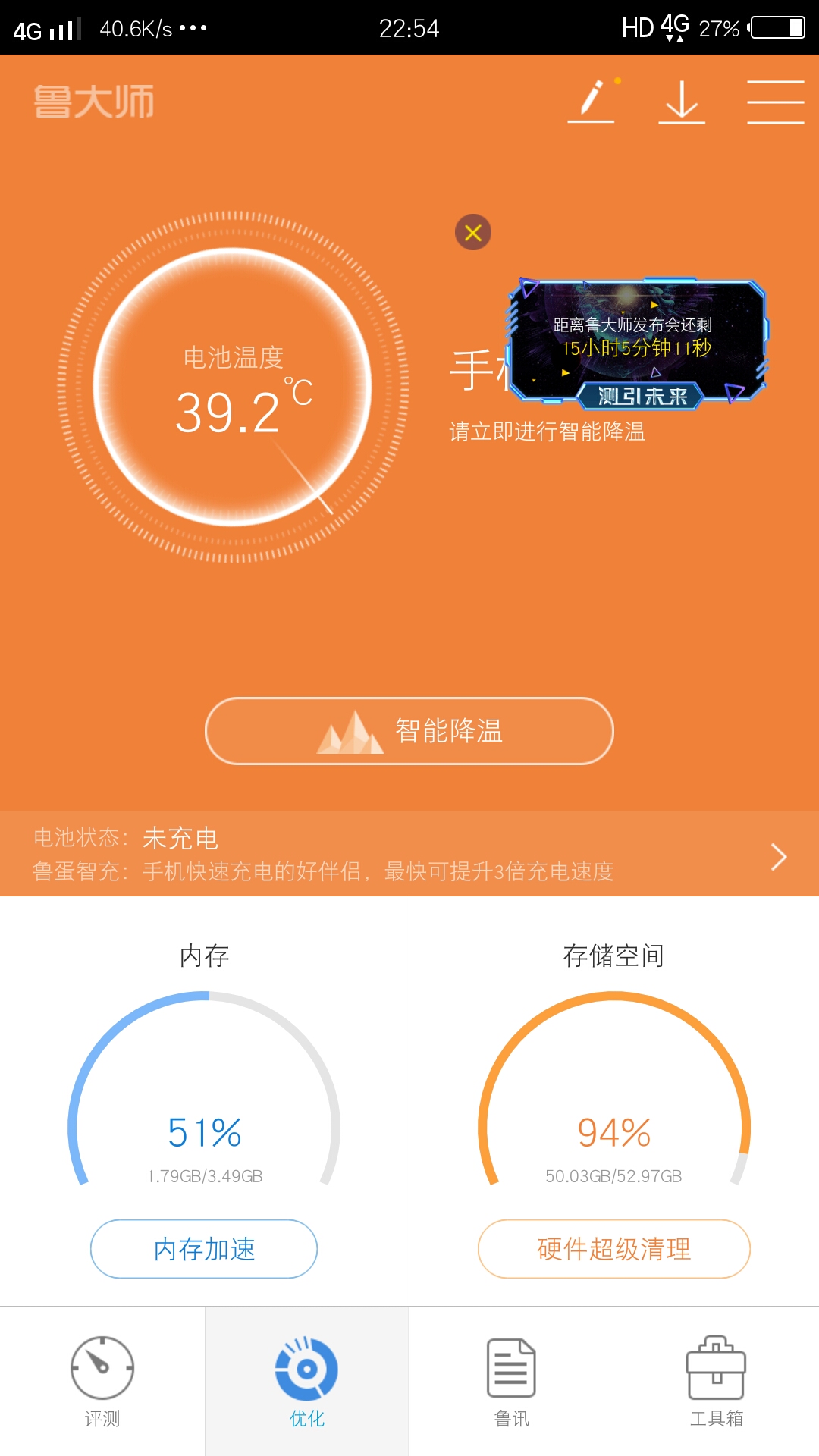819x1456 pixels.
Task: Open the hamburger menu
Action: tap(775, 102)
